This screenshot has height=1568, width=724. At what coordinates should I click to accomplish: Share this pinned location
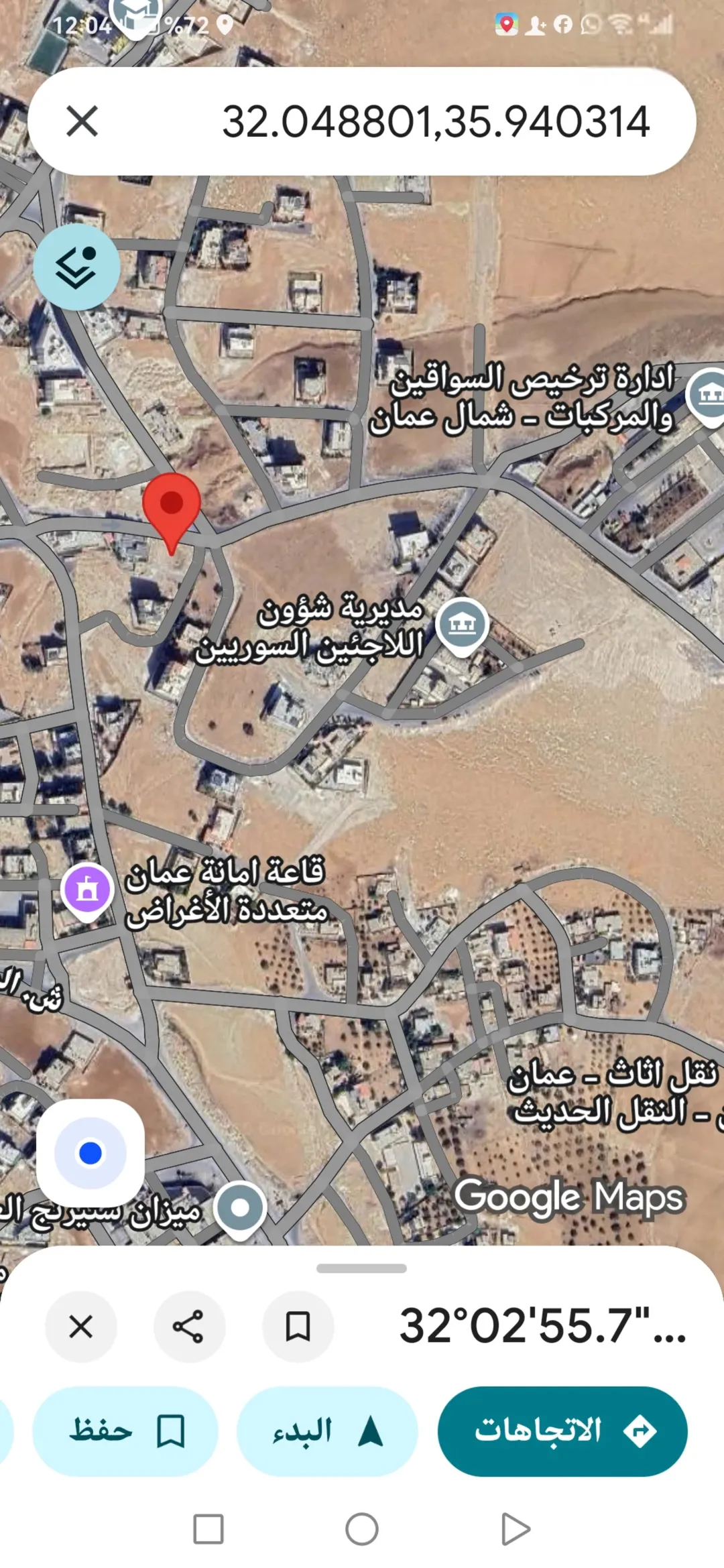[189, 1327]
